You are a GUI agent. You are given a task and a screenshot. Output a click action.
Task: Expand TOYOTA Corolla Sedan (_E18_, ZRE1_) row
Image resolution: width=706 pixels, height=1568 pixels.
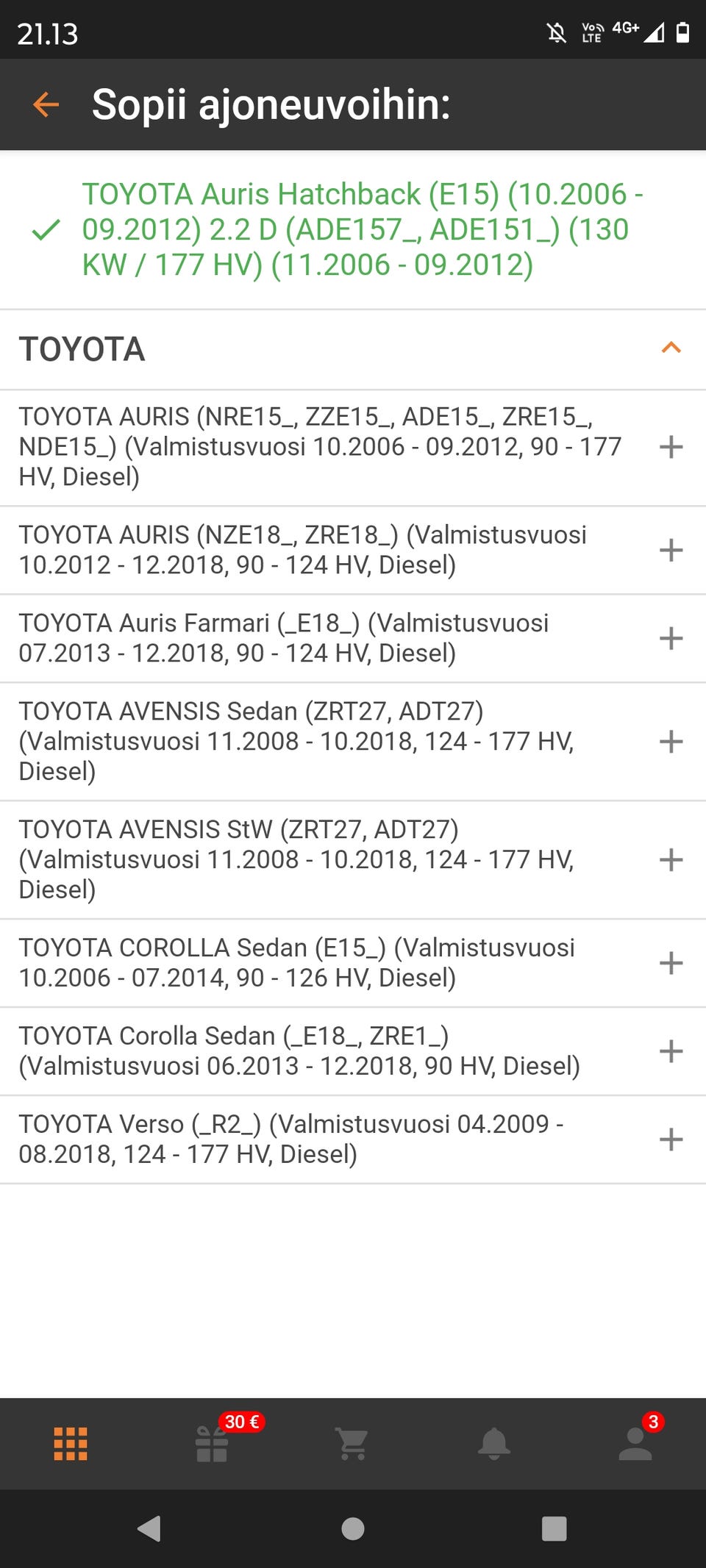coord(671,1050)
